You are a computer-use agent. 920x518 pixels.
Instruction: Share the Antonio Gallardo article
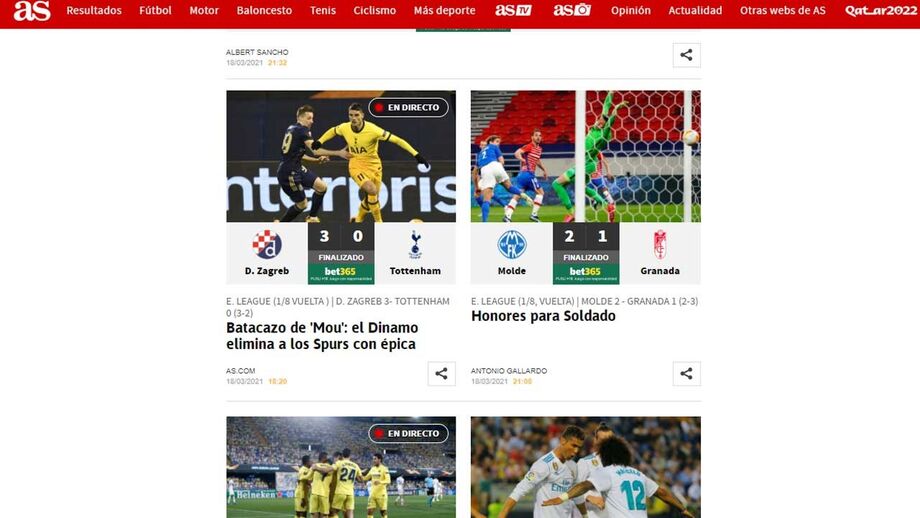pos(686,374)
